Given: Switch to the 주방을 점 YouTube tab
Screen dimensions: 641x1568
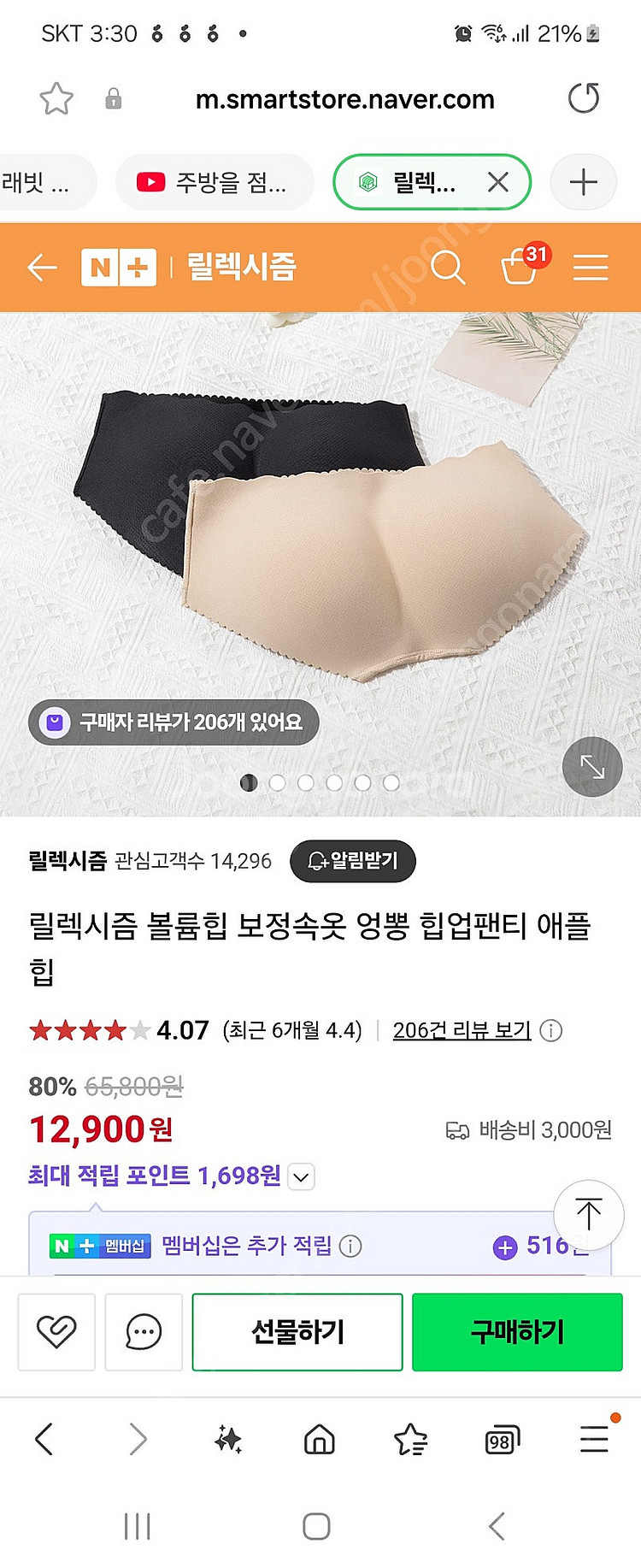Looking at the screenshot, I should 215,182.
